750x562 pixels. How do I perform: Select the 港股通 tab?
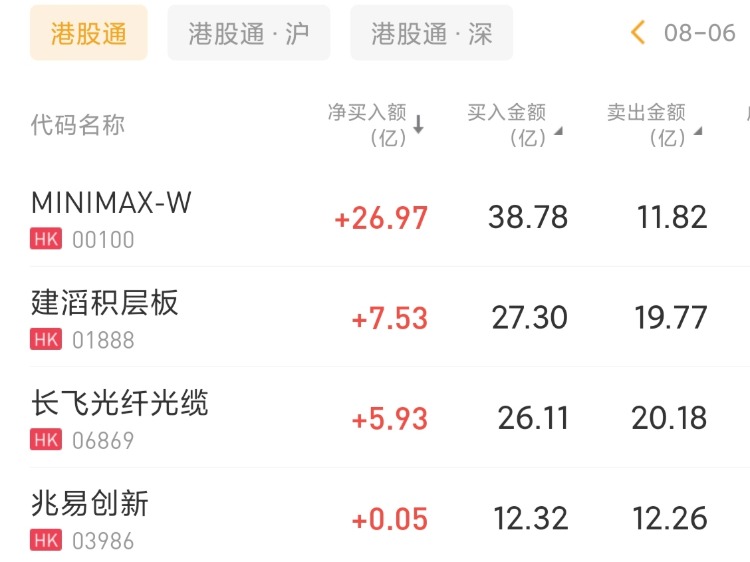pos(88,33)
